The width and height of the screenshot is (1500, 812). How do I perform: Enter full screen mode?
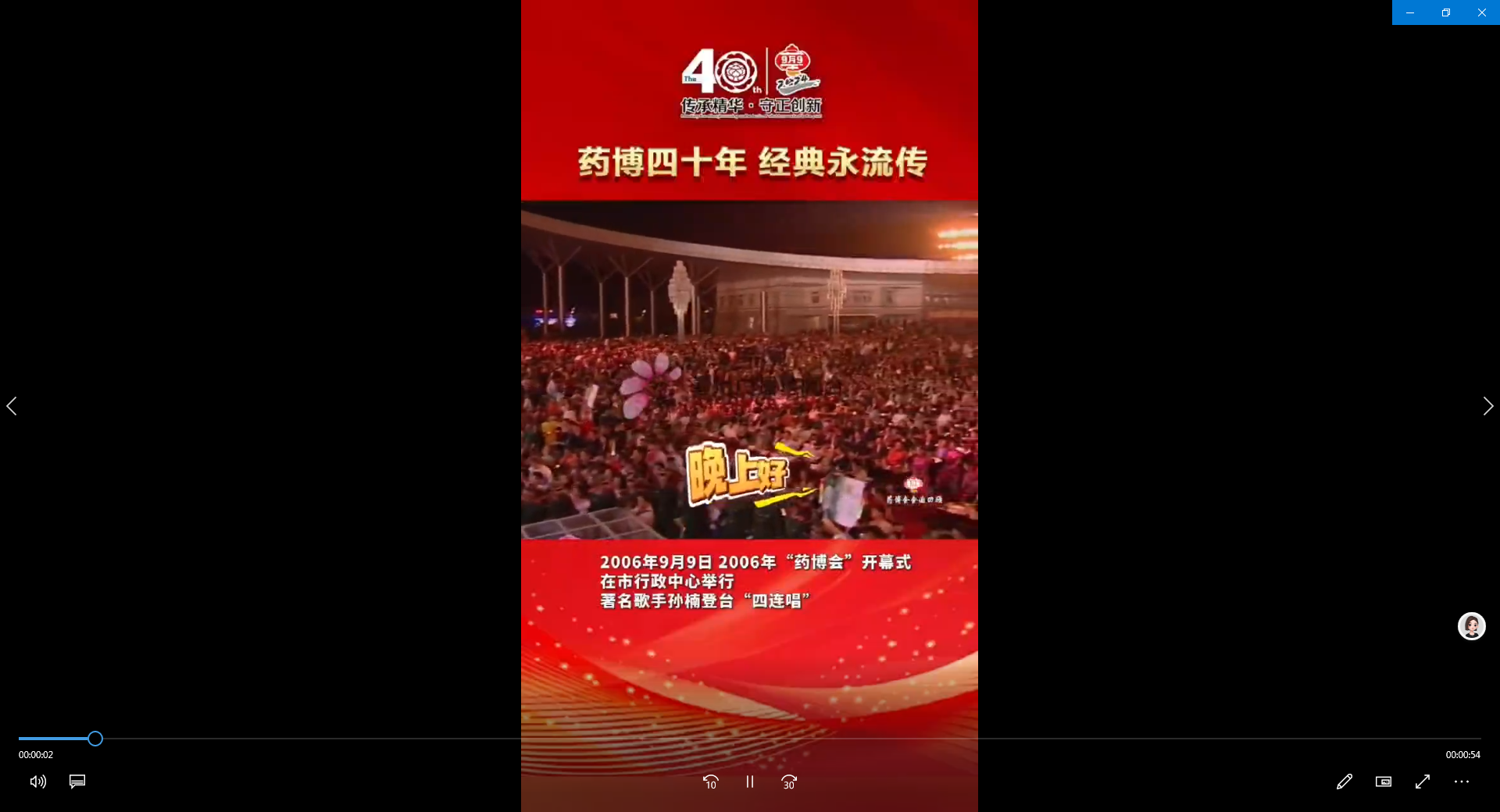tap(1423, 782)
